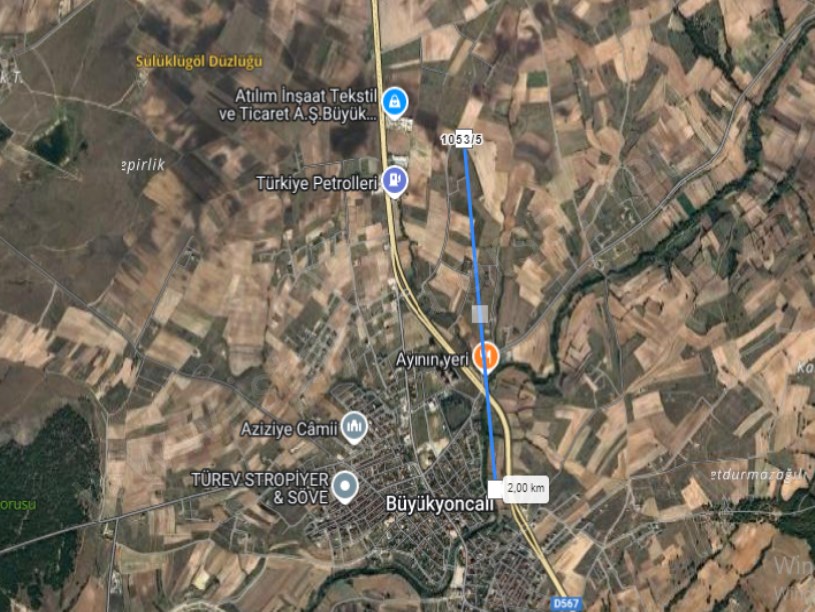Tap the Ayının yeri restaurant marker

pyautogui.click(x=486, y=354)
